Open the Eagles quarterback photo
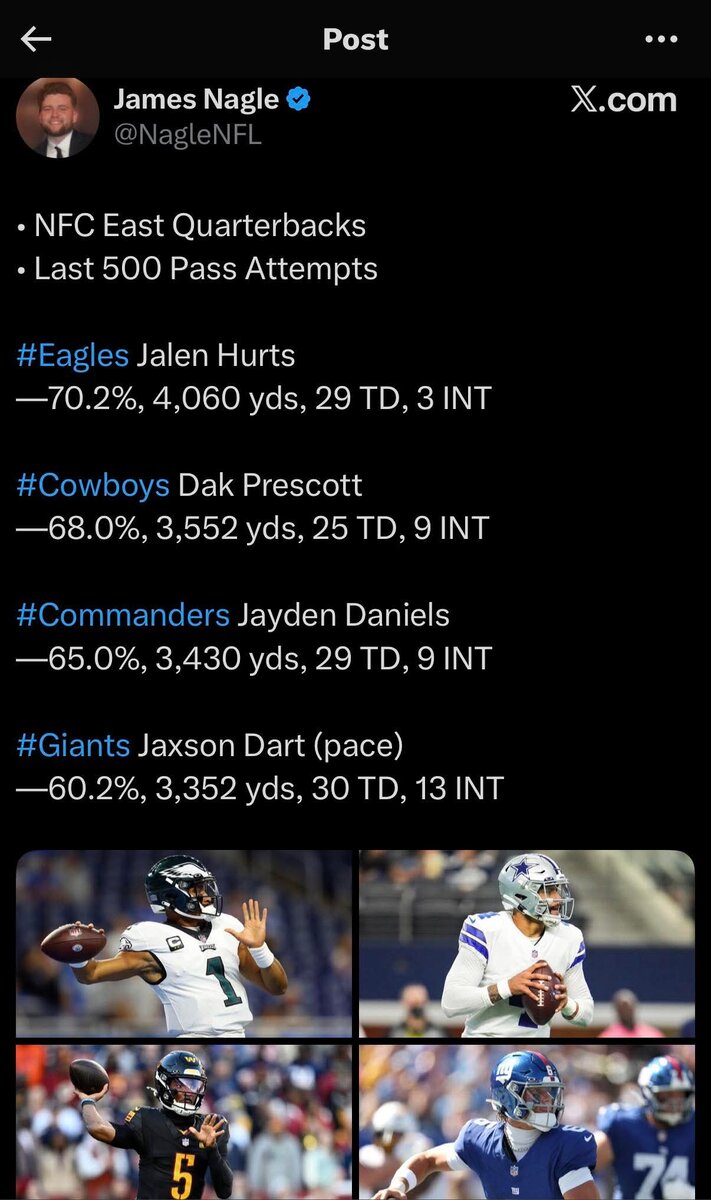The image size is (711, 1200). click(x=184, y=943)
